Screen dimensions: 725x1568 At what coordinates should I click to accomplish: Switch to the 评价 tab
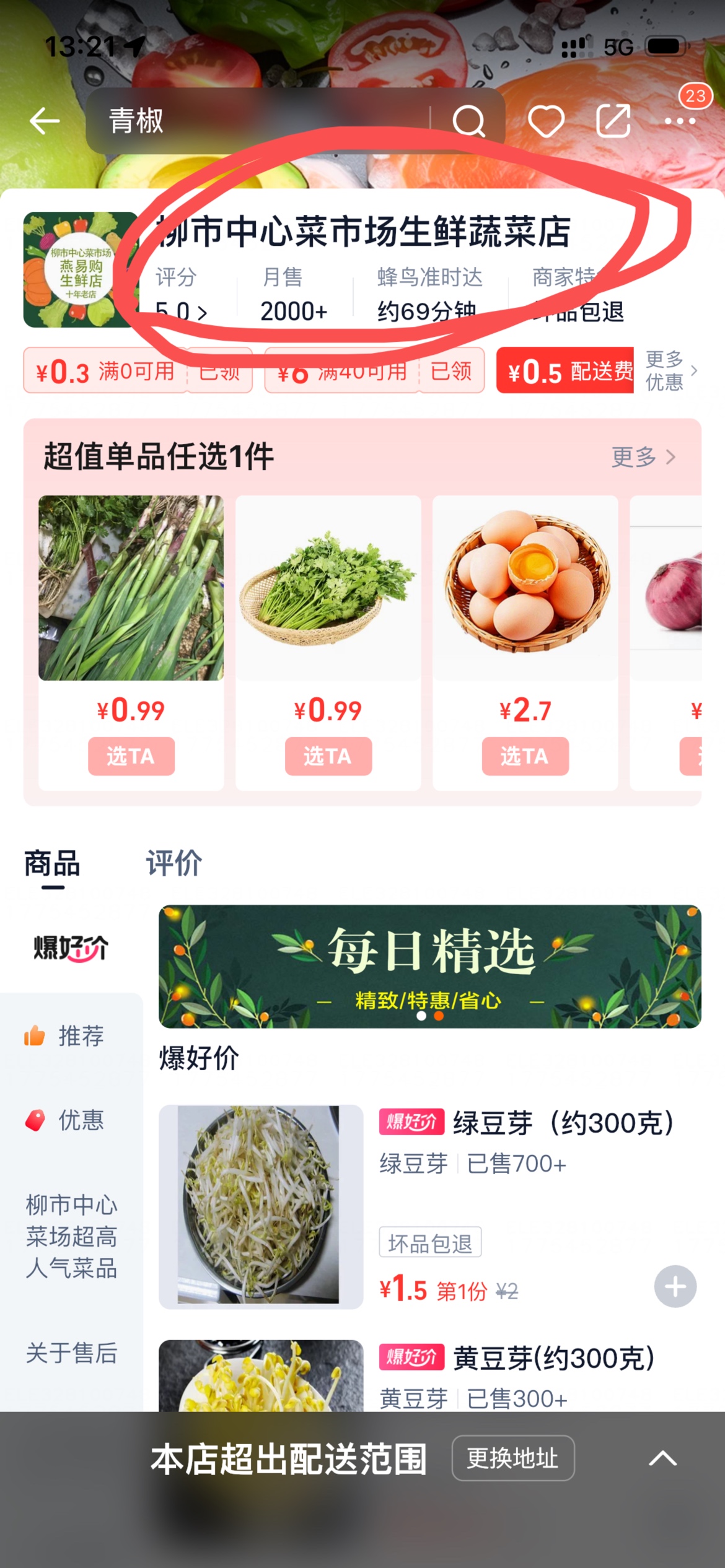click(174, 863)
